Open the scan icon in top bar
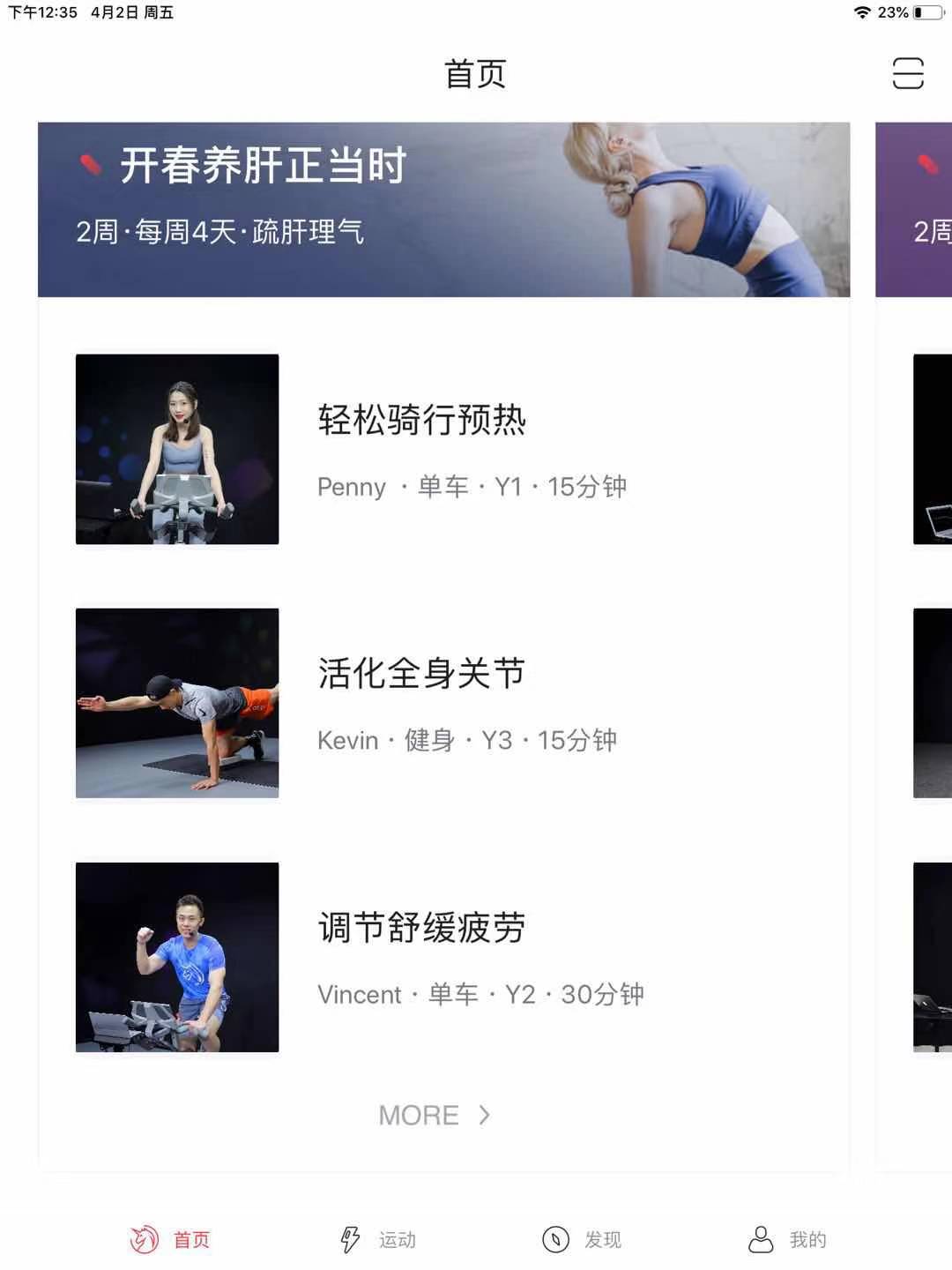Screen dimensions: 952x1270 click(907, 73)
